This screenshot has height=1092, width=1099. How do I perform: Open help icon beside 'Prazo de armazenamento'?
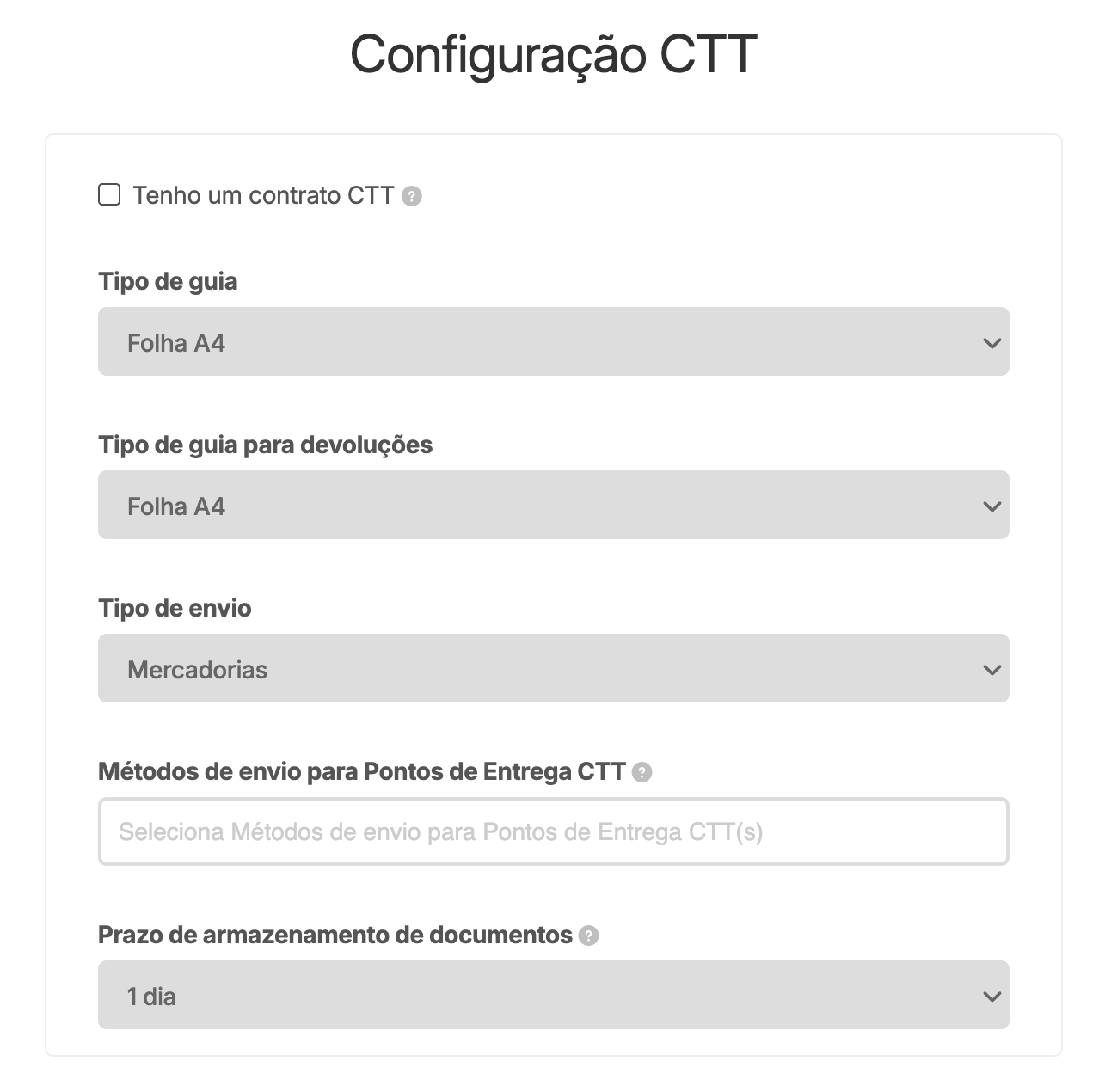click(x=588, y=936)
